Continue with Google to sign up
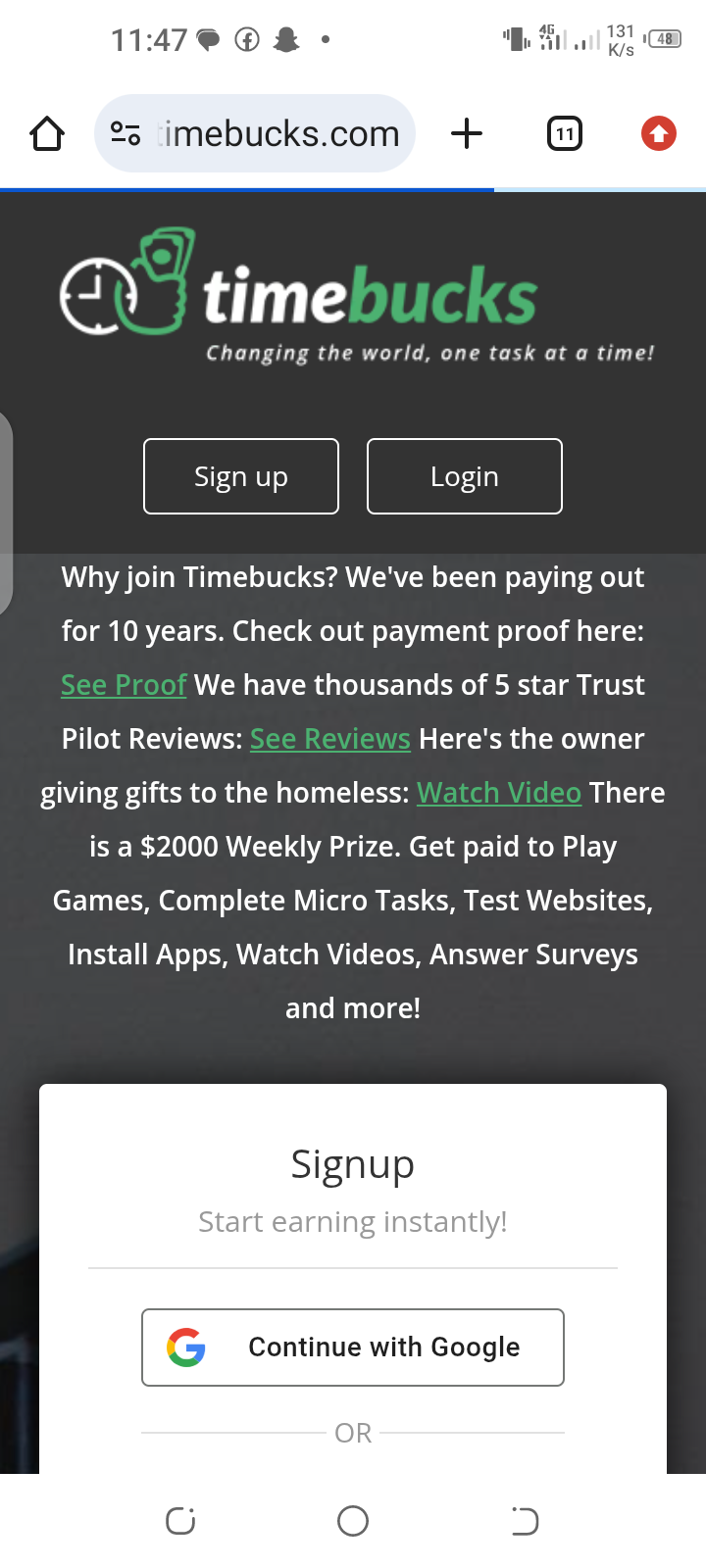This screenshot has width=706, height=1568. pos(353,1347)
